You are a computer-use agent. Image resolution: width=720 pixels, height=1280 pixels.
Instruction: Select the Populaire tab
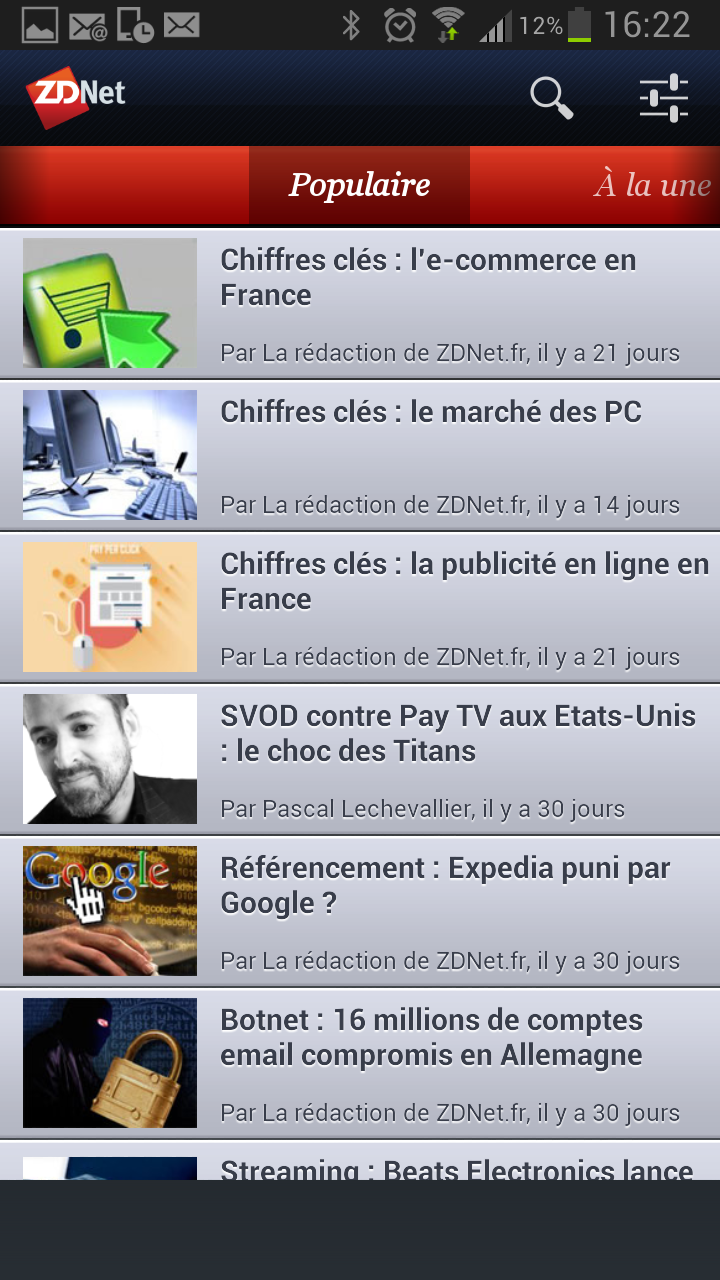click(x=359, y=185)
